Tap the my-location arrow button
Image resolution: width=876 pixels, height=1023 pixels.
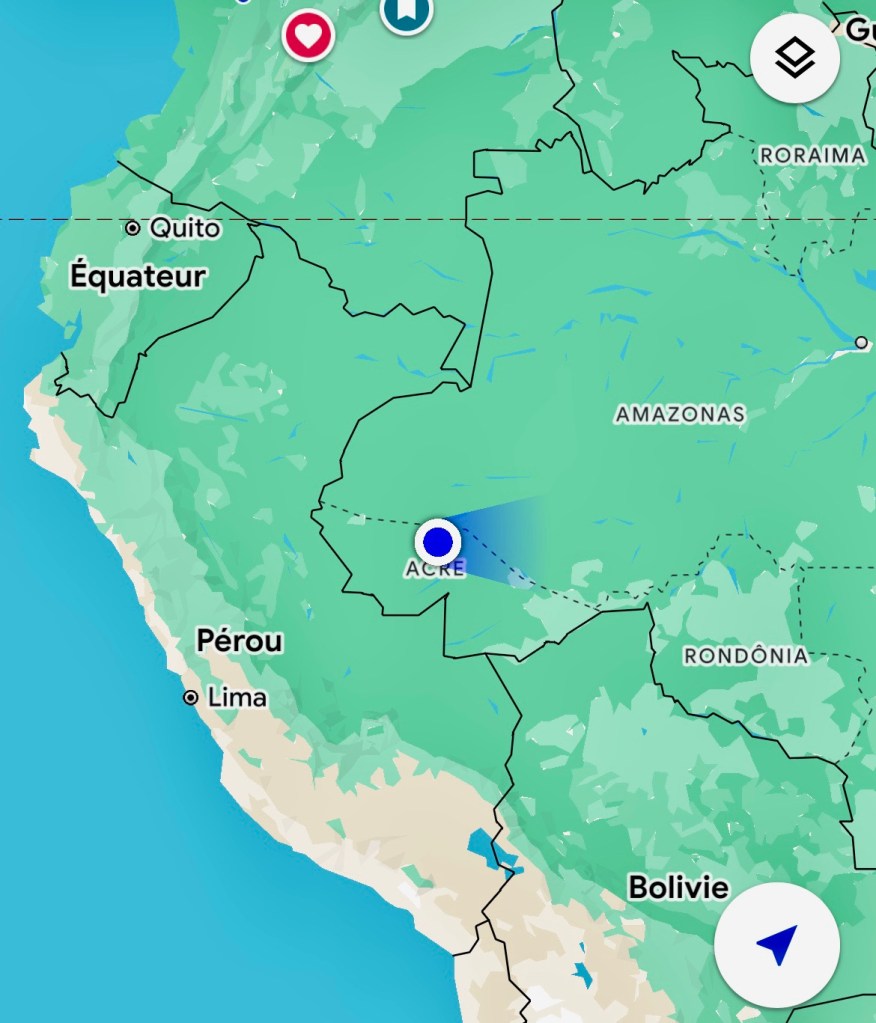click(777, 944)
